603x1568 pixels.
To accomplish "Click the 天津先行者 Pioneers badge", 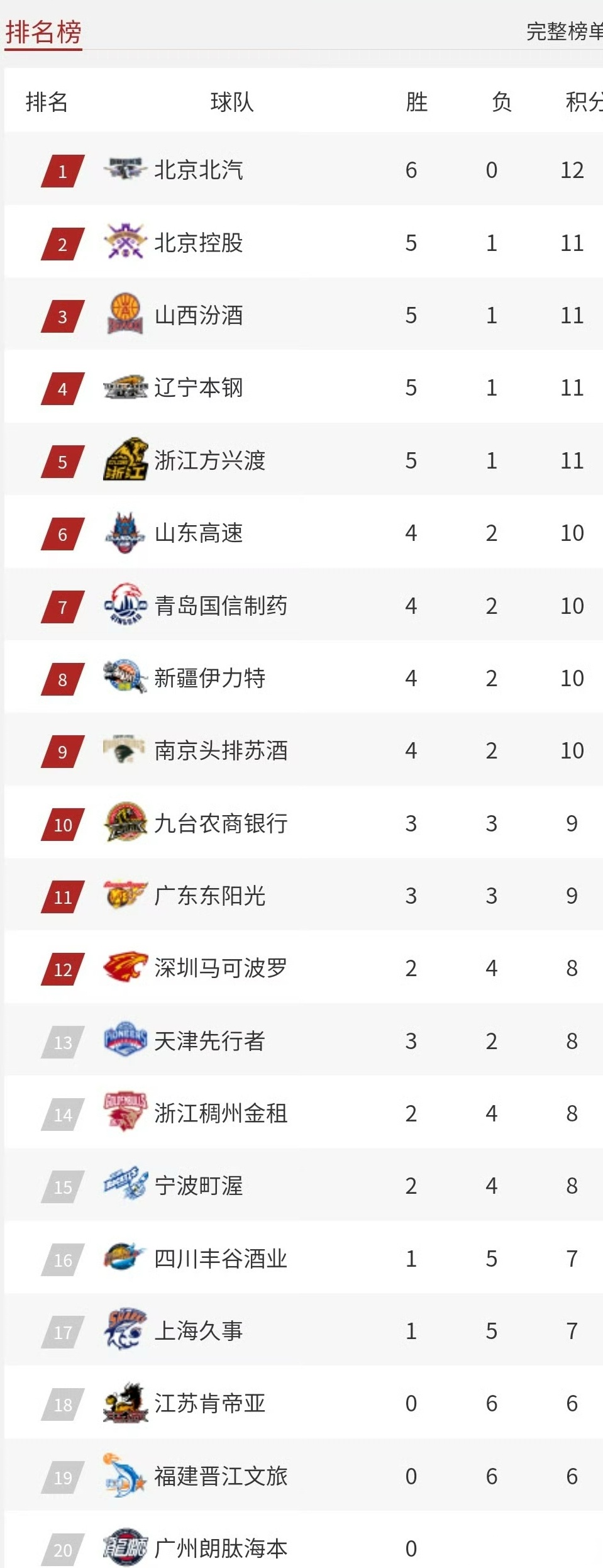I will point(123,1041).
